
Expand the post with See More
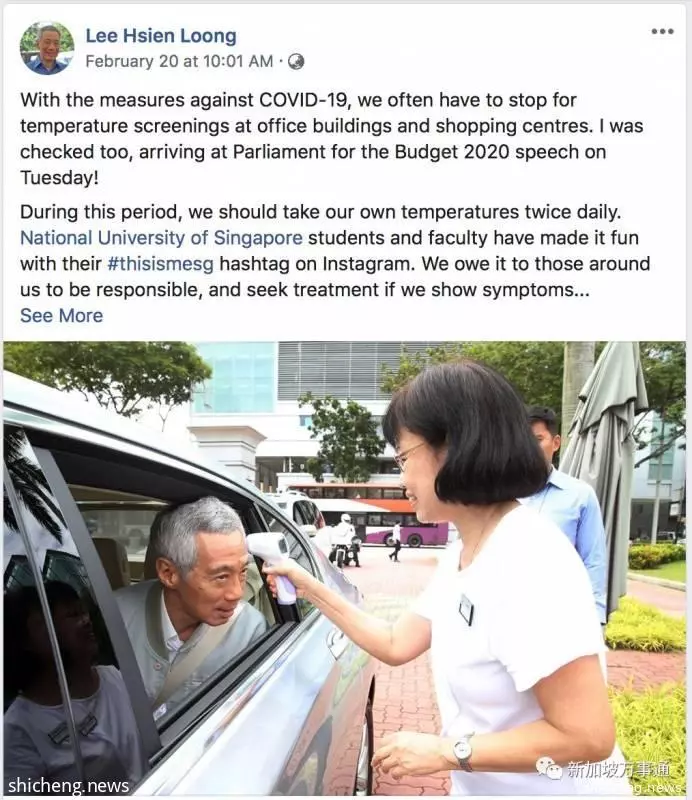coord(61,315)
